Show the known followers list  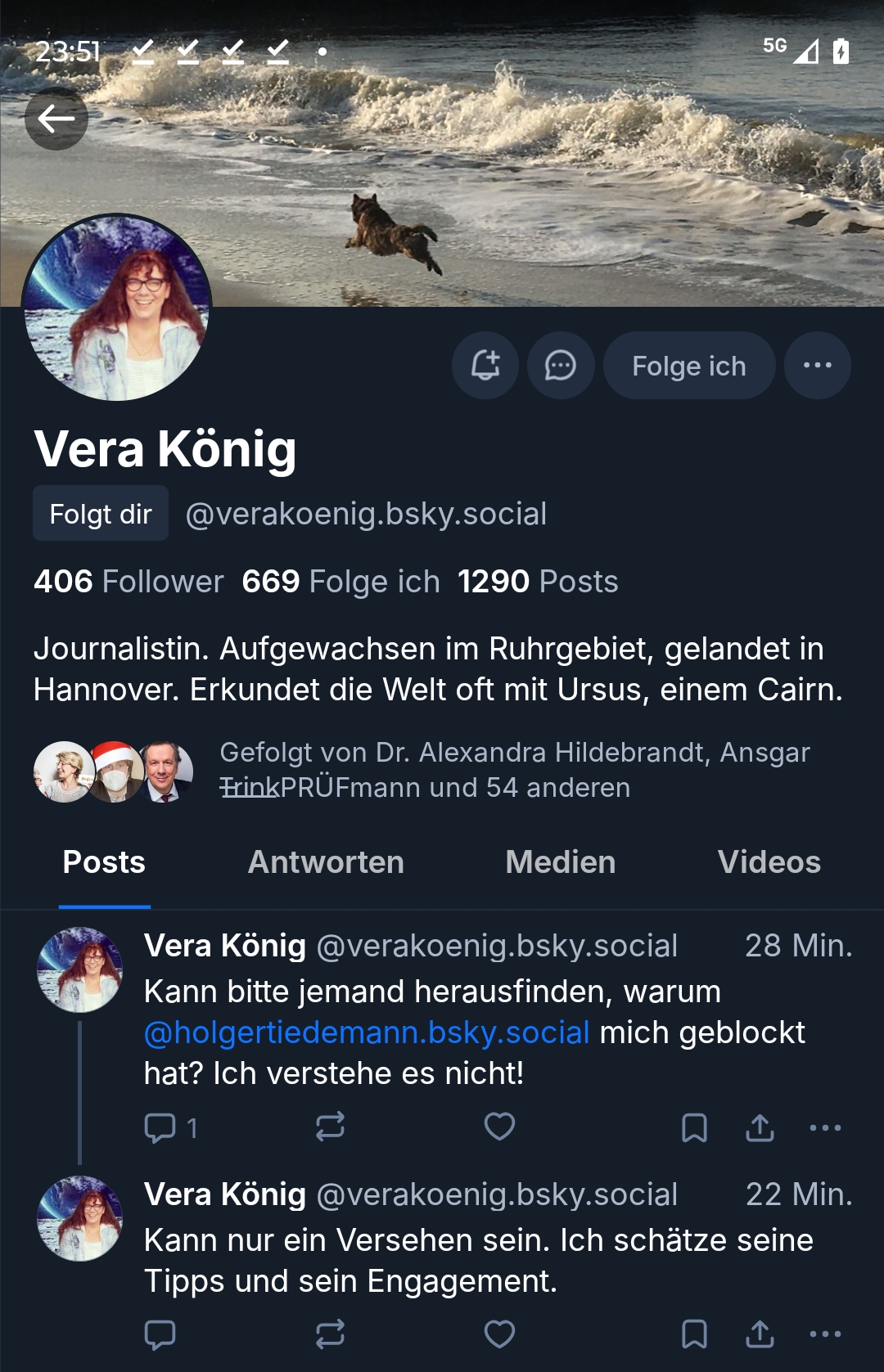coord(426,770)
